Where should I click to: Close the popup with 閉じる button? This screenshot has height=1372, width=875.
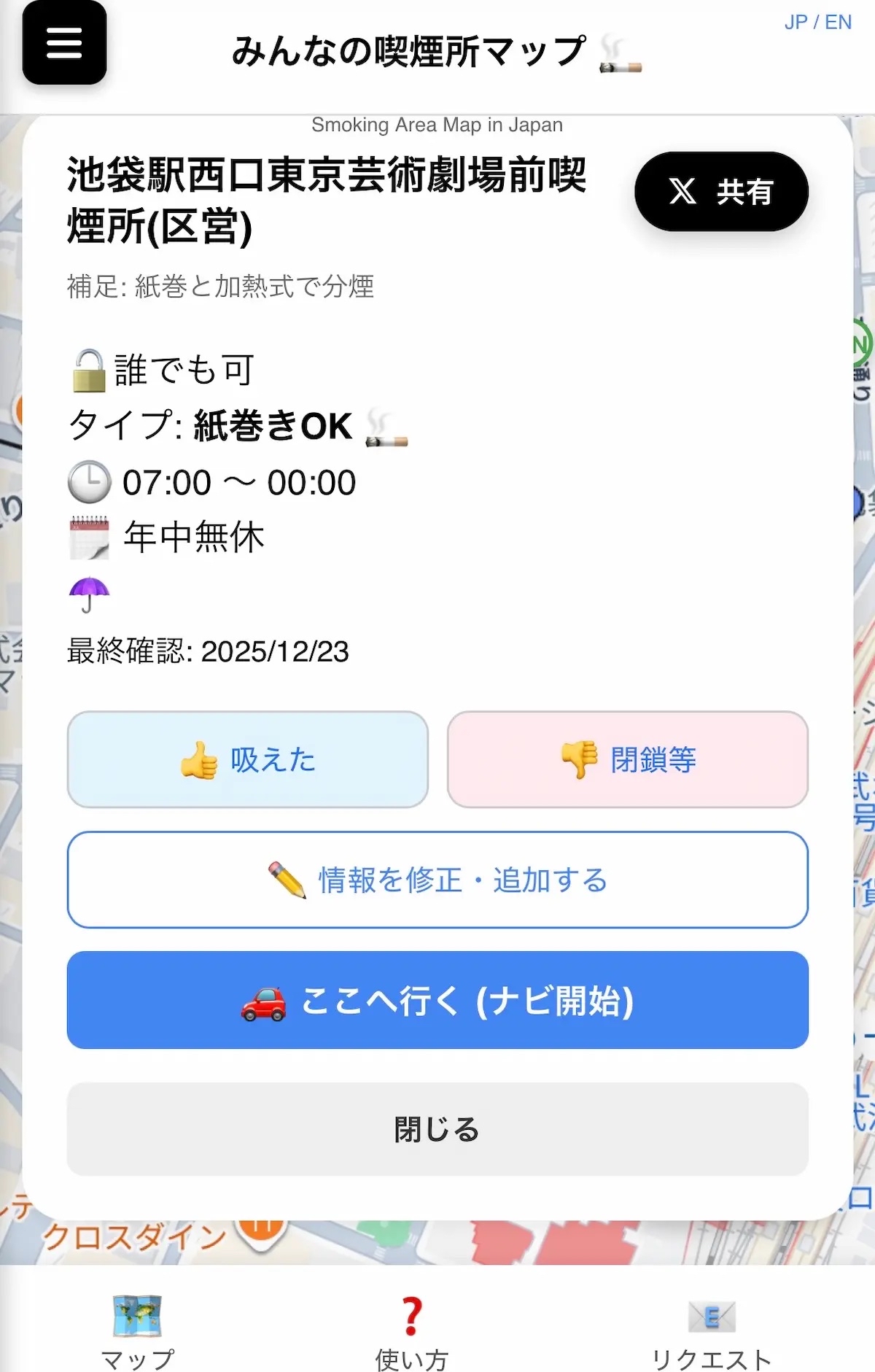pos(437,1129)
